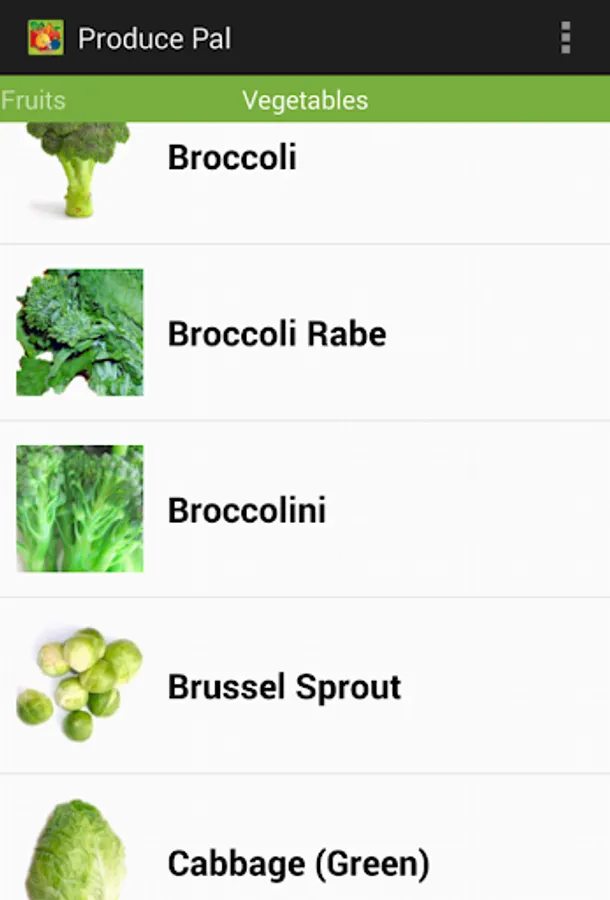Choose Cabbage (Green) from the list

pyautogui.click(x=298, y=862)
